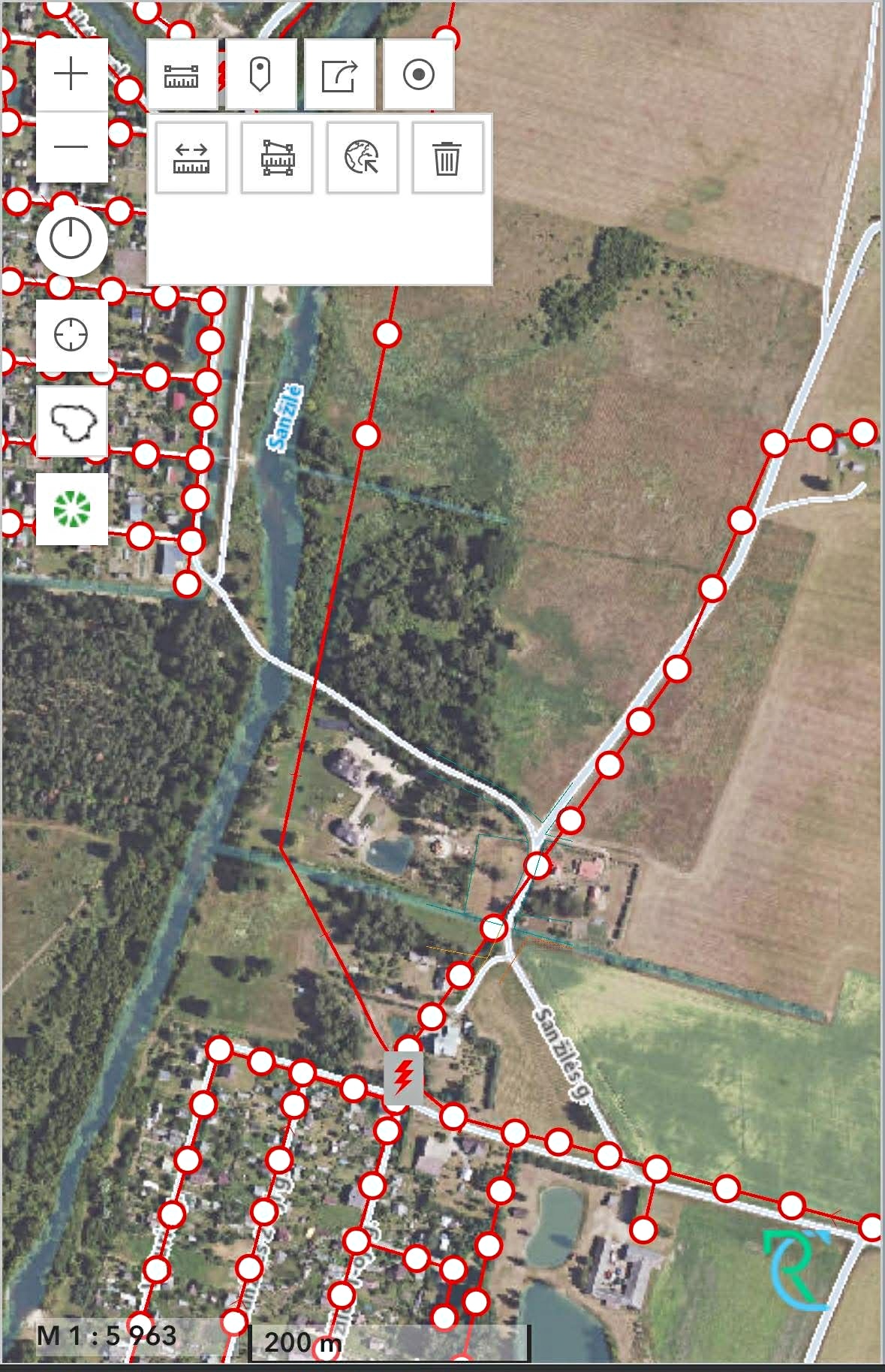Viewport: 885px width, 1372px height.
Task: Open the measurement tools ruler
Action: click(x=182, y=75)
